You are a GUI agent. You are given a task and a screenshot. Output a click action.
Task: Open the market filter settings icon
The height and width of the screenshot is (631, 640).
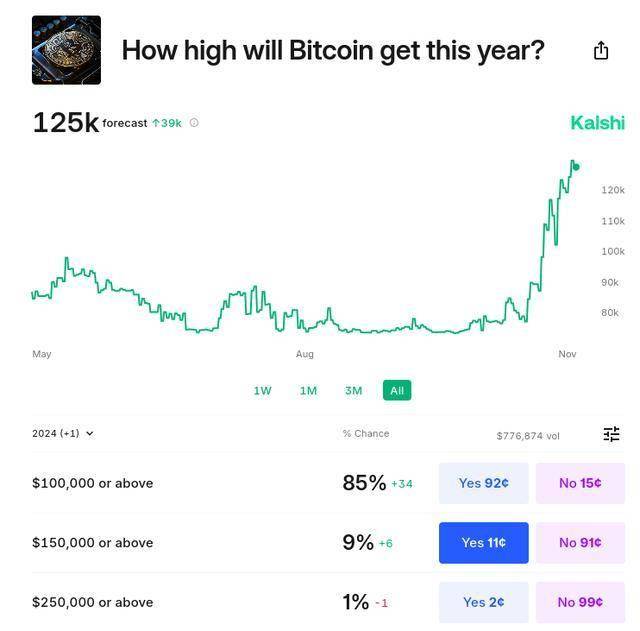click(x=611, y=434)
